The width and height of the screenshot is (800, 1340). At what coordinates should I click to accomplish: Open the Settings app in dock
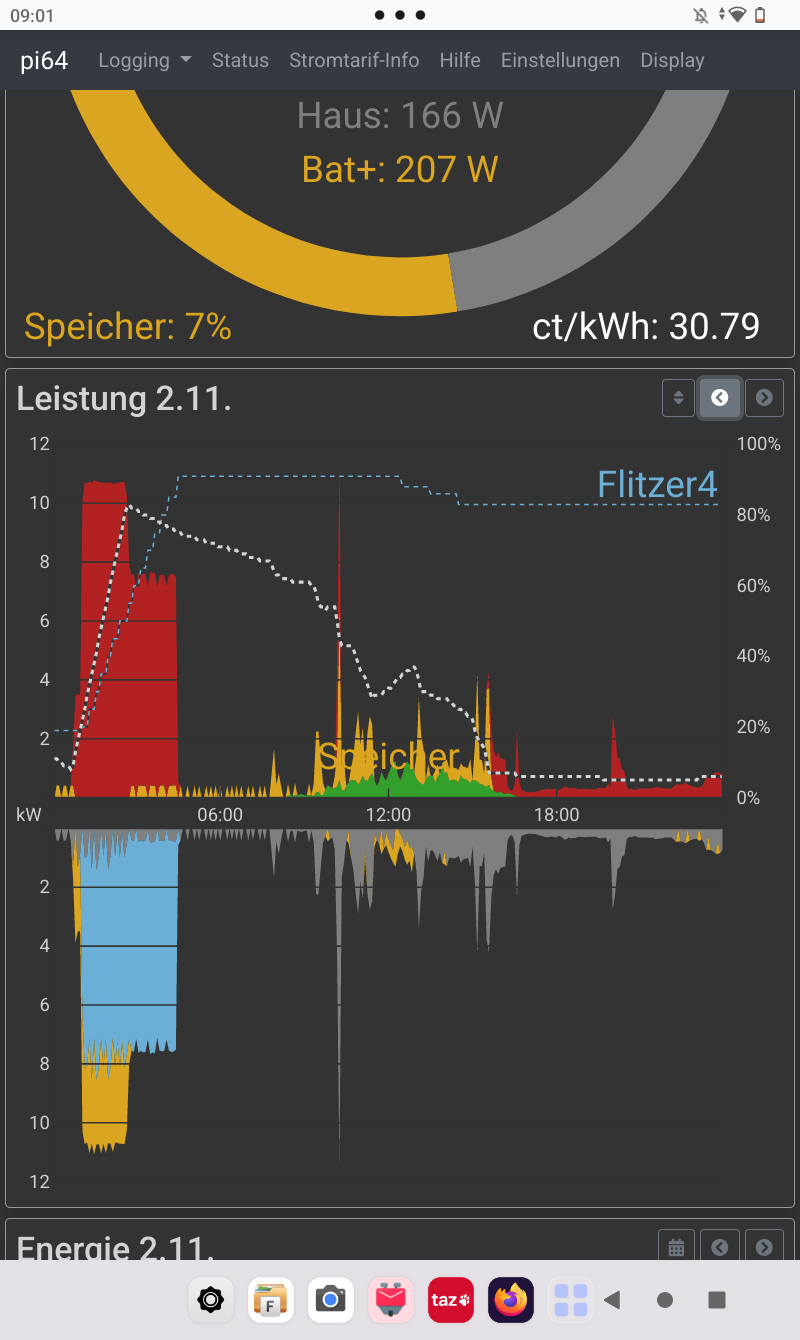[210, 1300]
